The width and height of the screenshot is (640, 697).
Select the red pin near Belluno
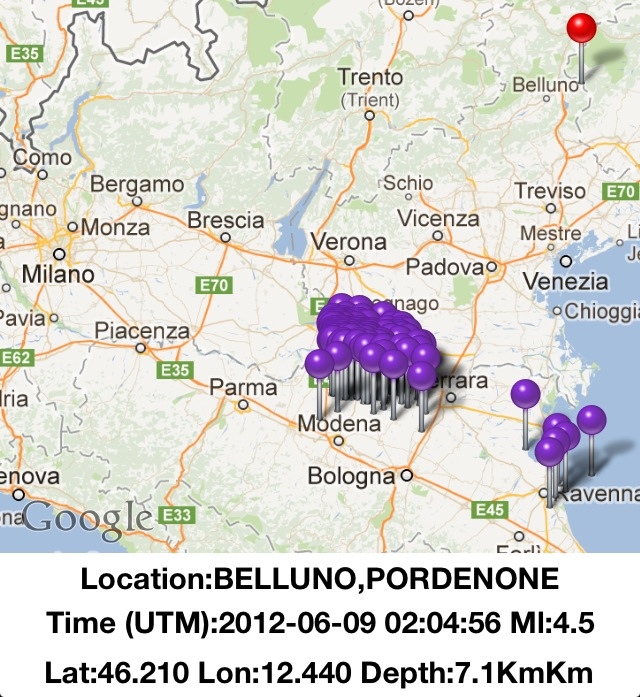click(x=580, y=28)
